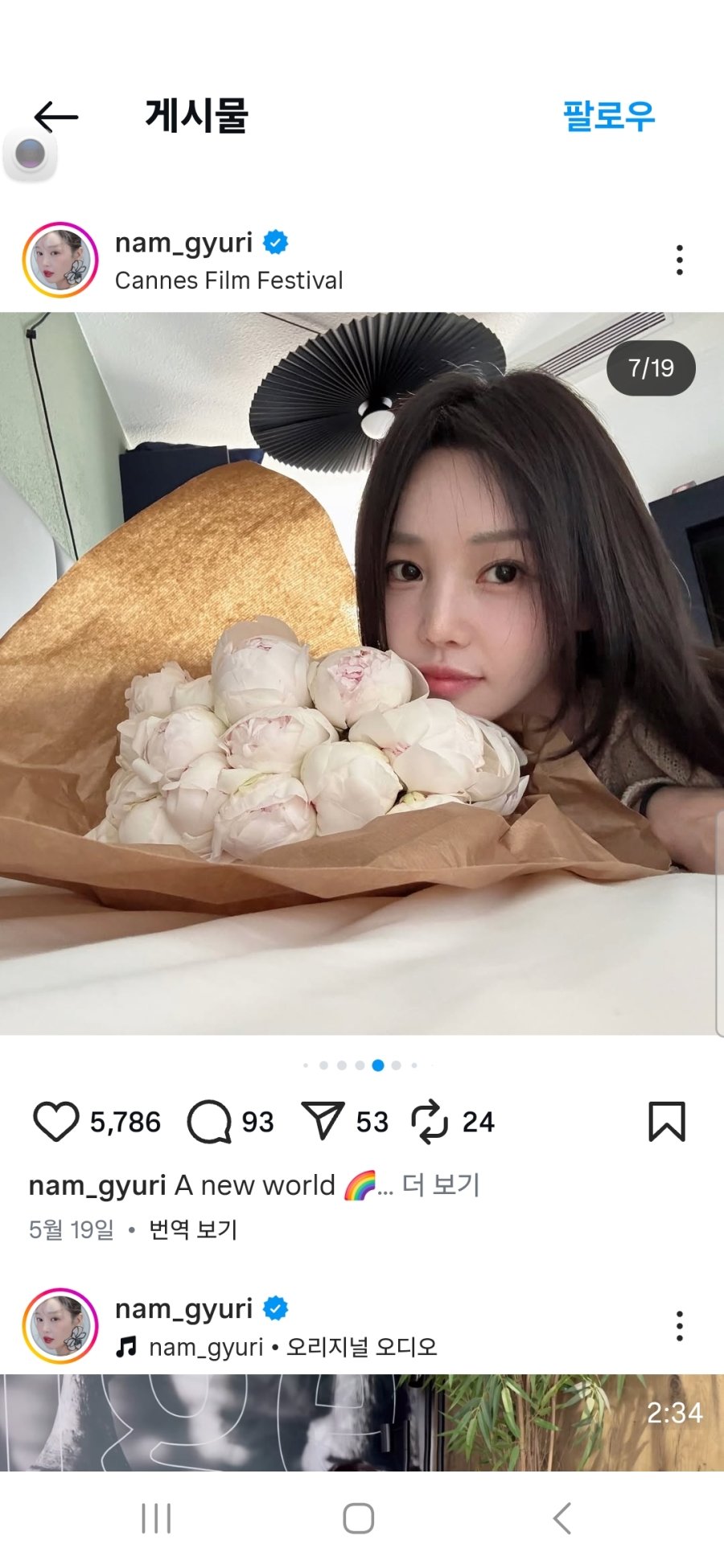Open the floating assistant bubble
Screen dimensions: 724x1568
[31, 154]
